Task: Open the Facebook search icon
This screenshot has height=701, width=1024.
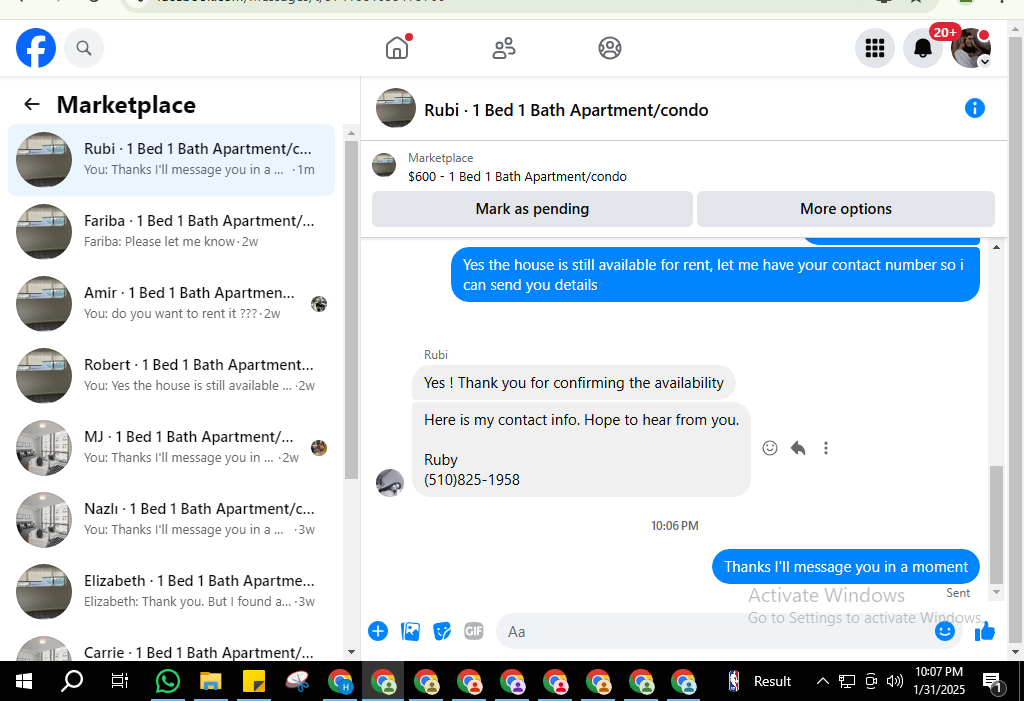Action: 84,48
